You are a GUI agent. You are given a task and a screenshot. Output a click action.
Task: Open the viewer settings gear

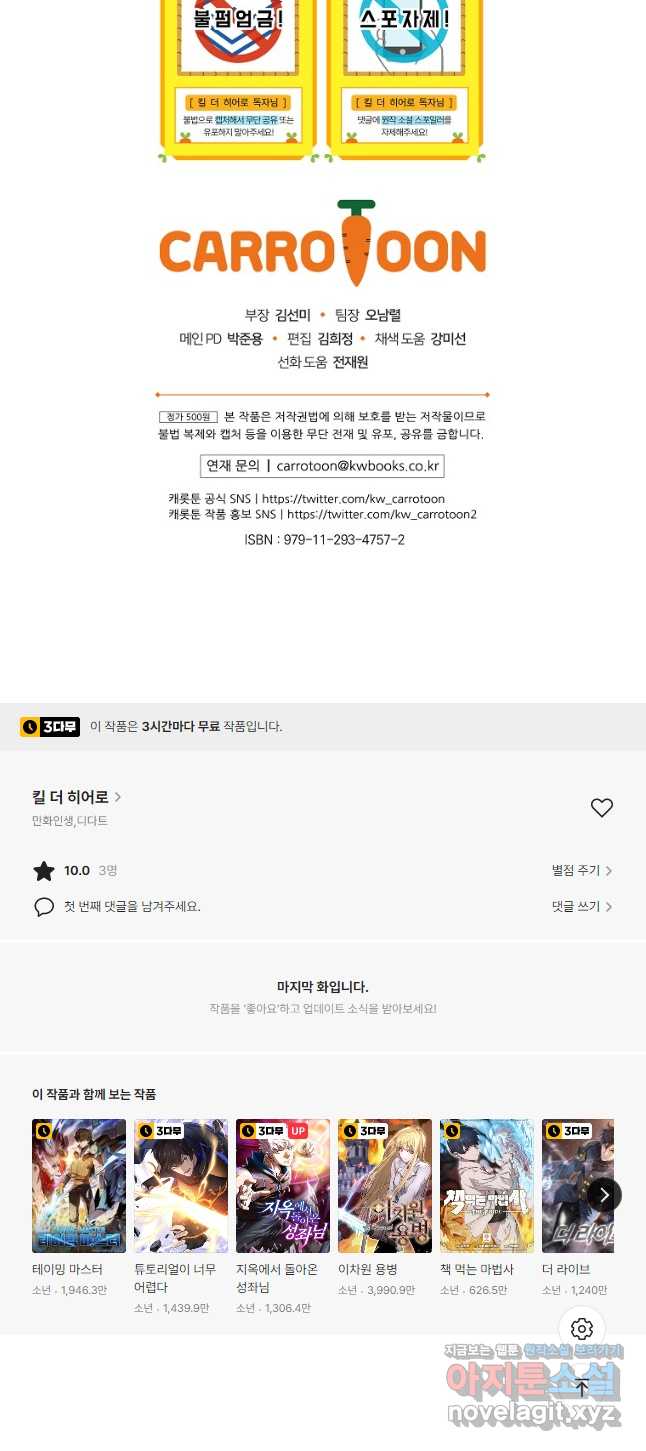click(582, 1329)
